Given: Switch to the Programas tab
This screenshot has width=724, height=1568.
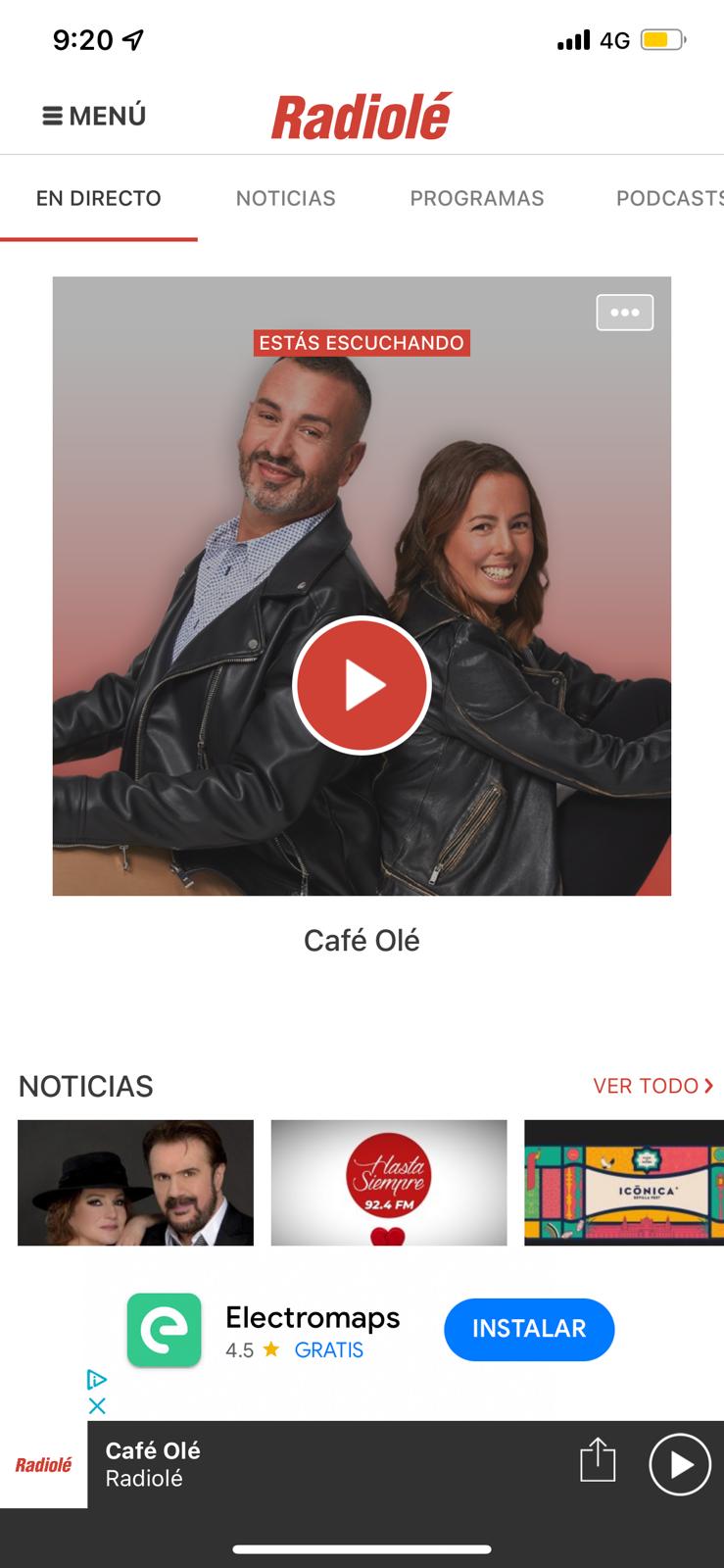Looking at the screenshot, I should (x=476, y=198).
